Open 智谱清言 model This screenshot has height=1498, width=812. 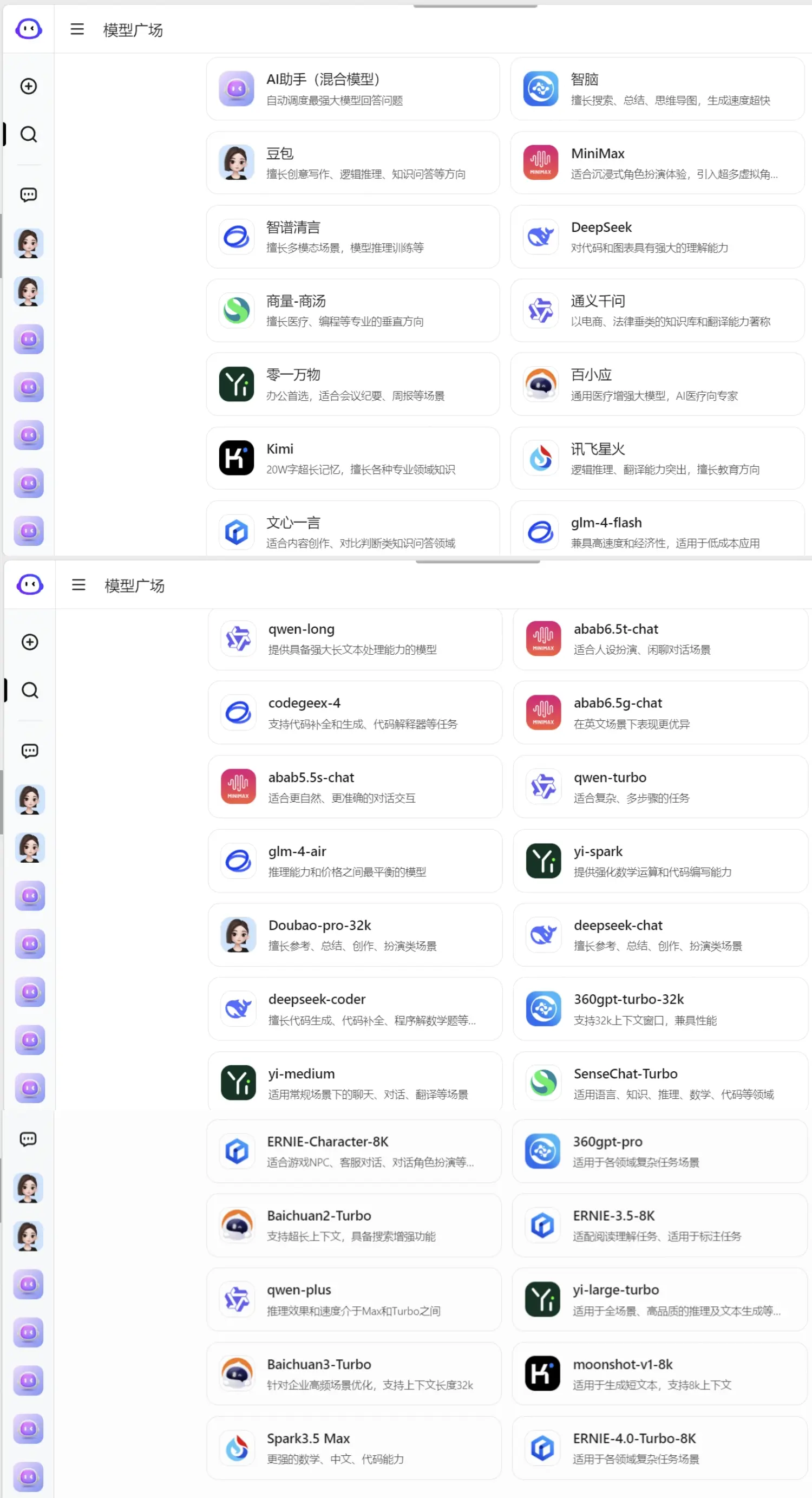coord(352,237)
